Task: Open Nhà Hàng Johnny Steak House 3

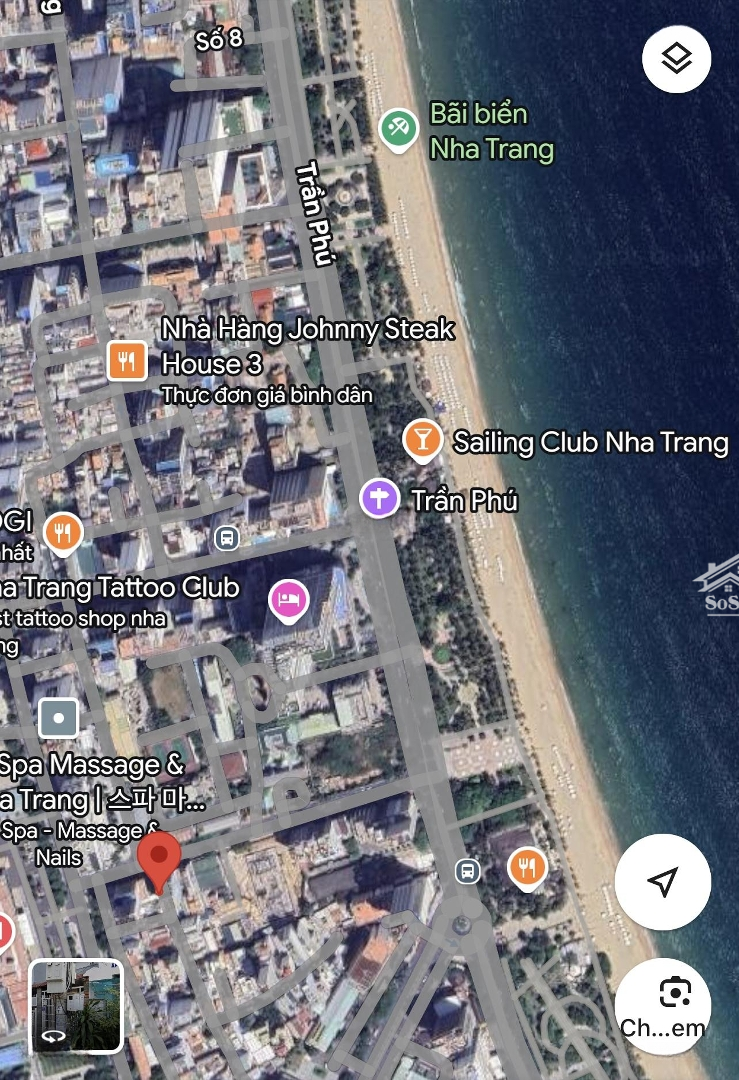Action: [127, 361]
